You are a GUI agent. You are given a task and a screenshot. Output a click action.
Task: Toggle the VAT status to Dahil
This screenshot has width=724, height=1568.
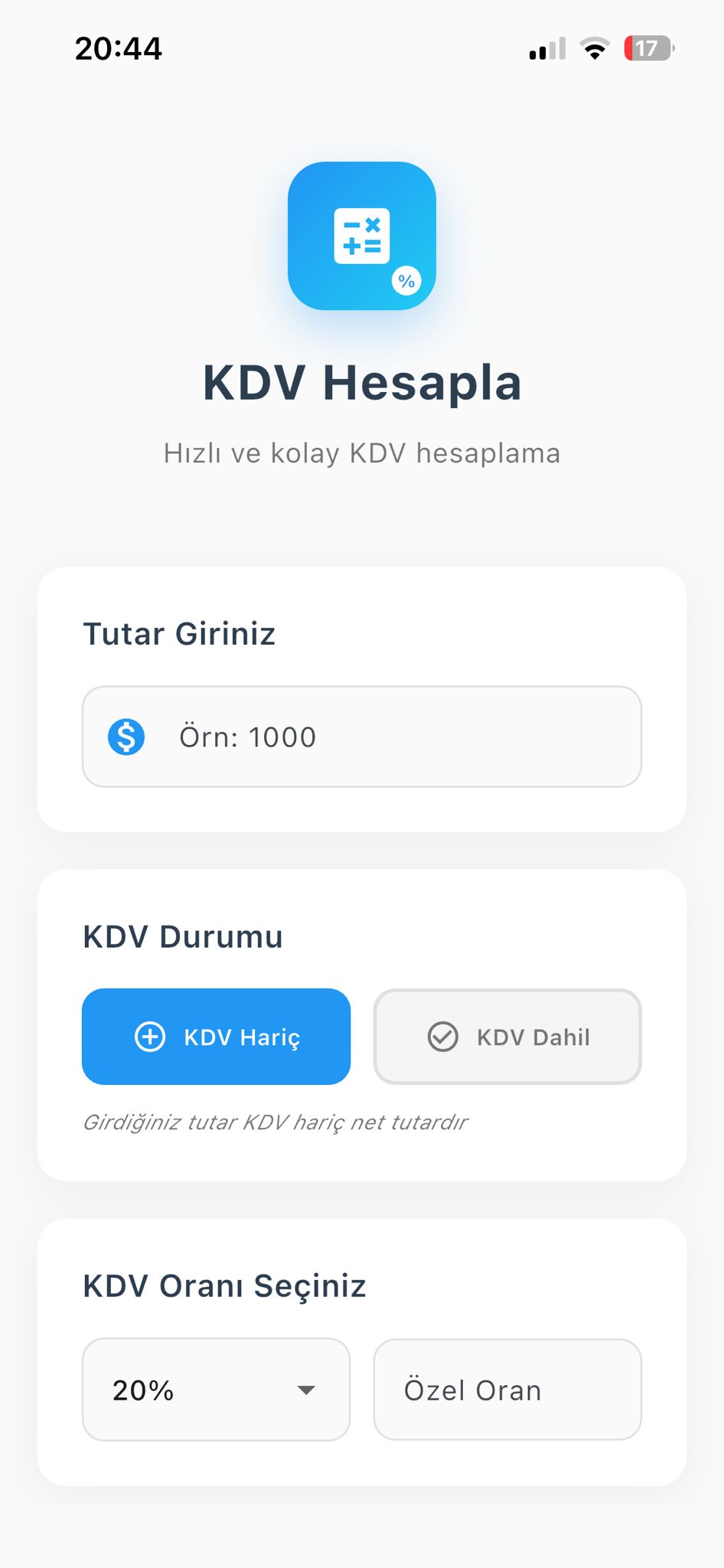(x=507, y=1037)
